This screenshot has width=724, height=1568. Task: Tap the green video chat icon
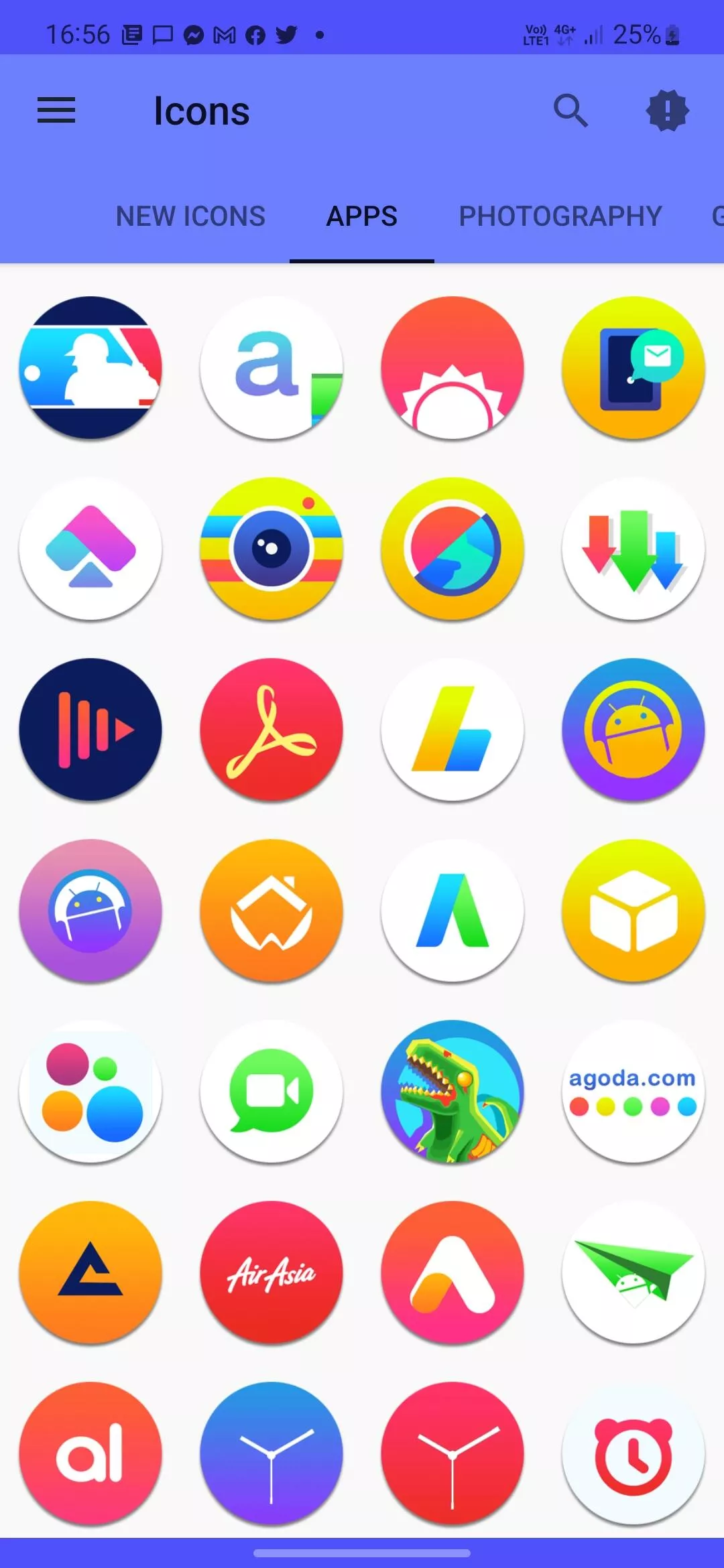pyautogui.click(x=271, y=1092)
